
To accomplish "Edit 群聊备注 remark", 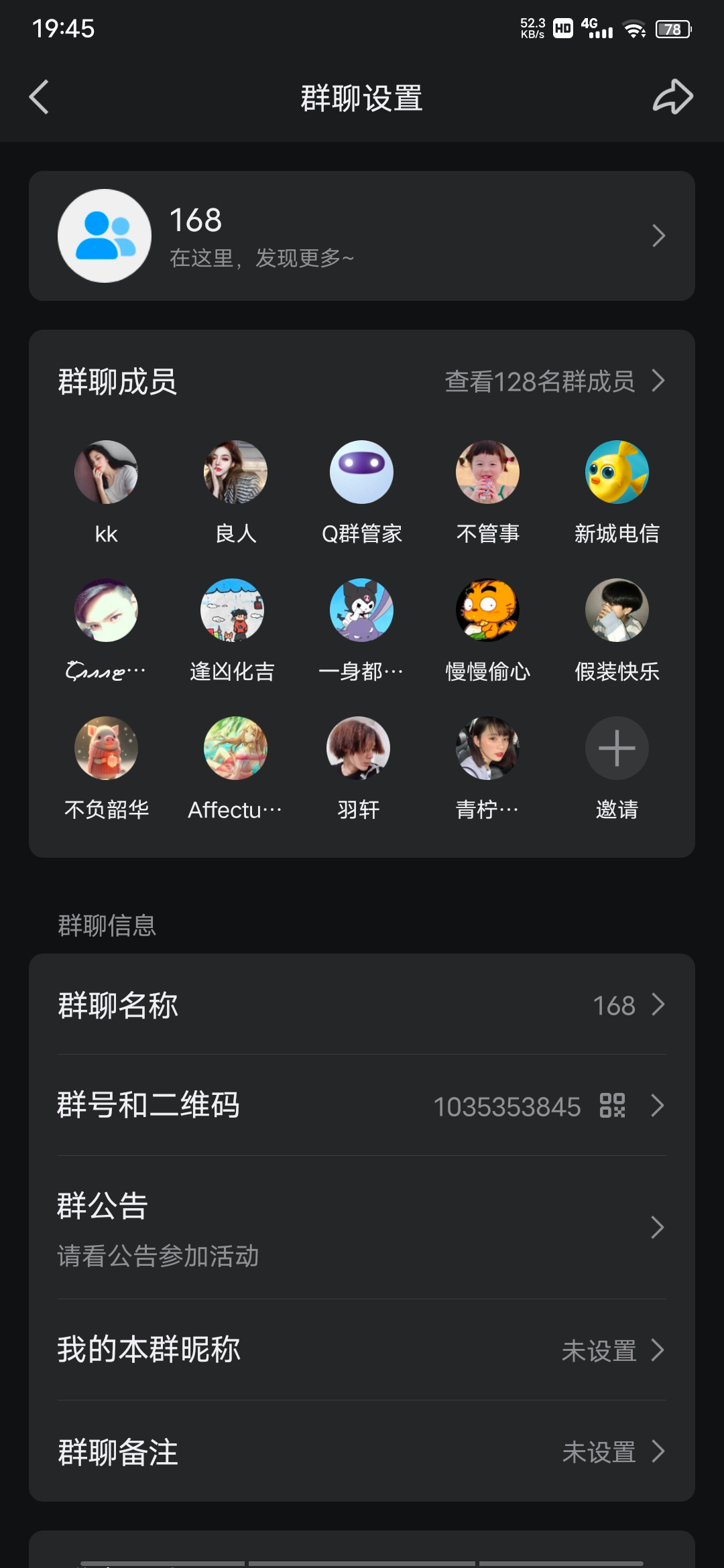I will 362,1451.
